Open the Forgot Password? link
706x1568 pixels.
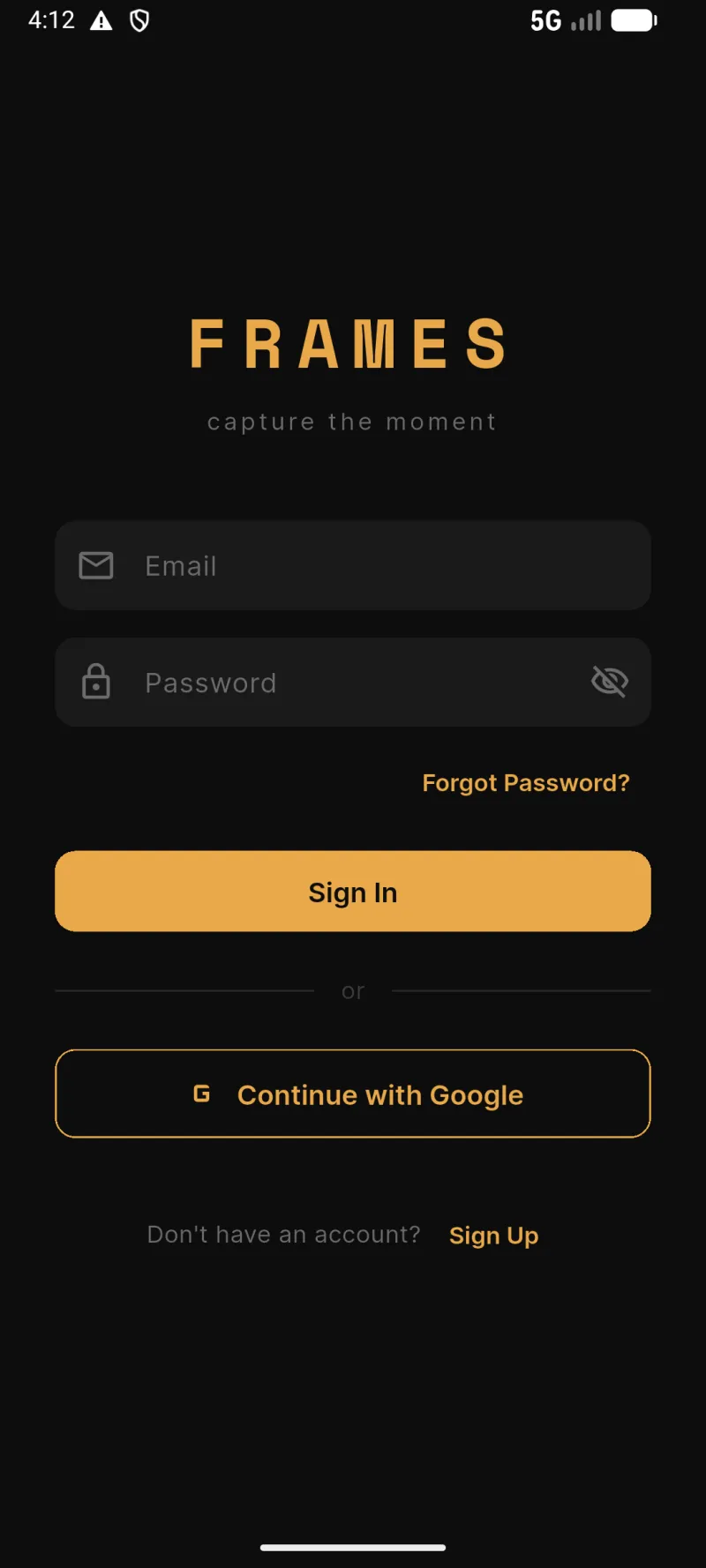coord(526,783)
